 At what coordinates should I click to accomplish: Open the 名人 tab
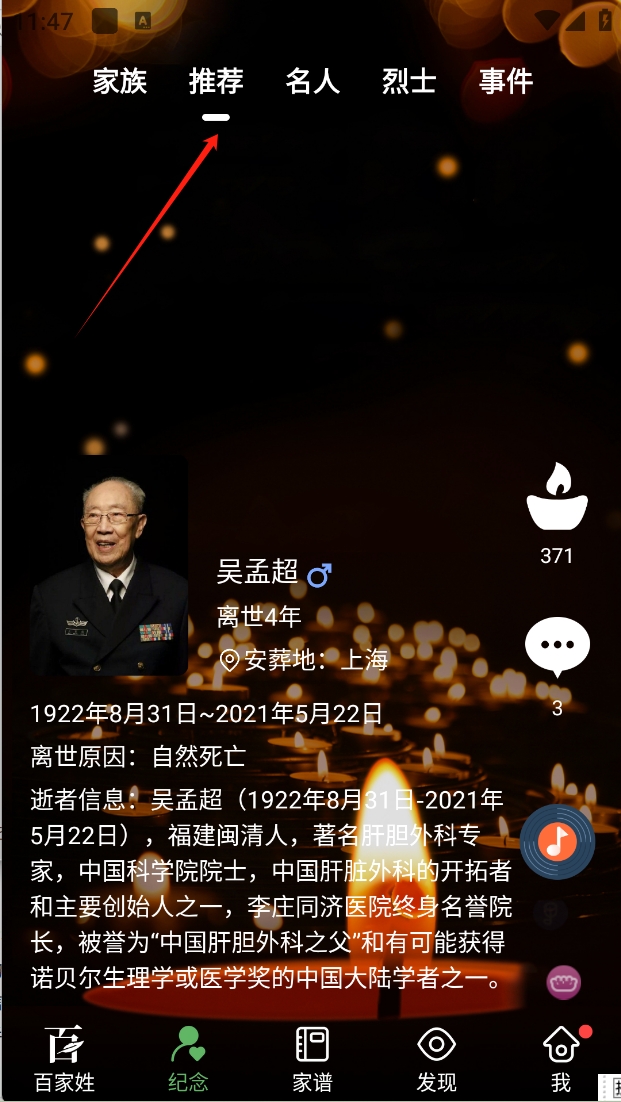point(313,81)
